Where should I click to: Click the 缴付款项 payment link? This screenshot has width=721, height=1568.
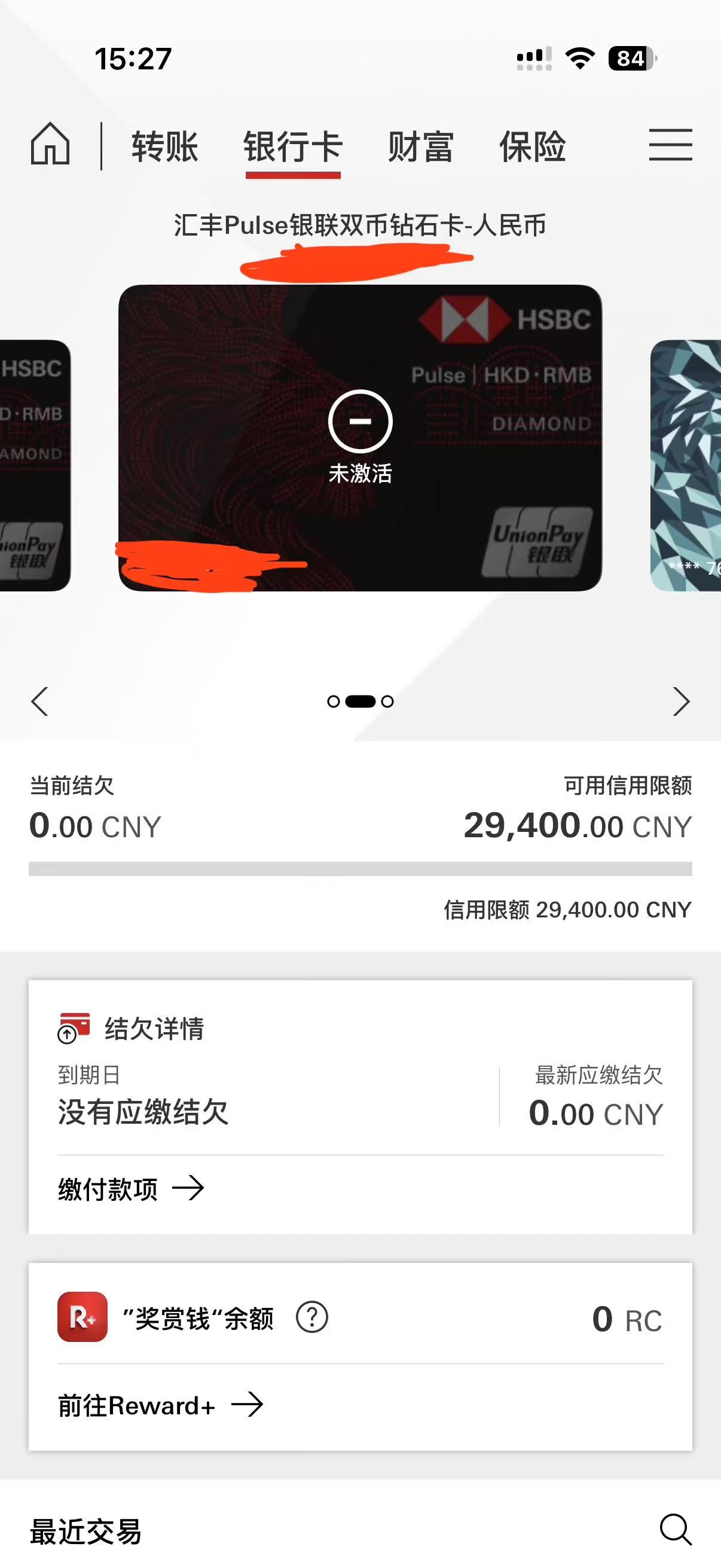point(107,1188)
